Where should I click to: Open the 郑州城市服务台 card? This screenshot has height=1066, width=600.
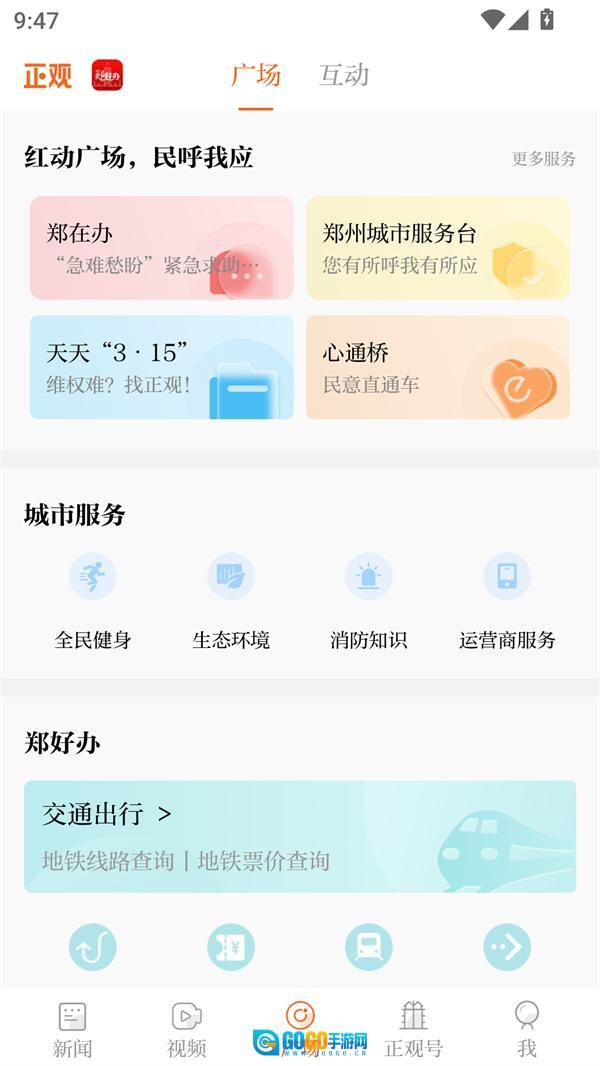tap(438, 248)
